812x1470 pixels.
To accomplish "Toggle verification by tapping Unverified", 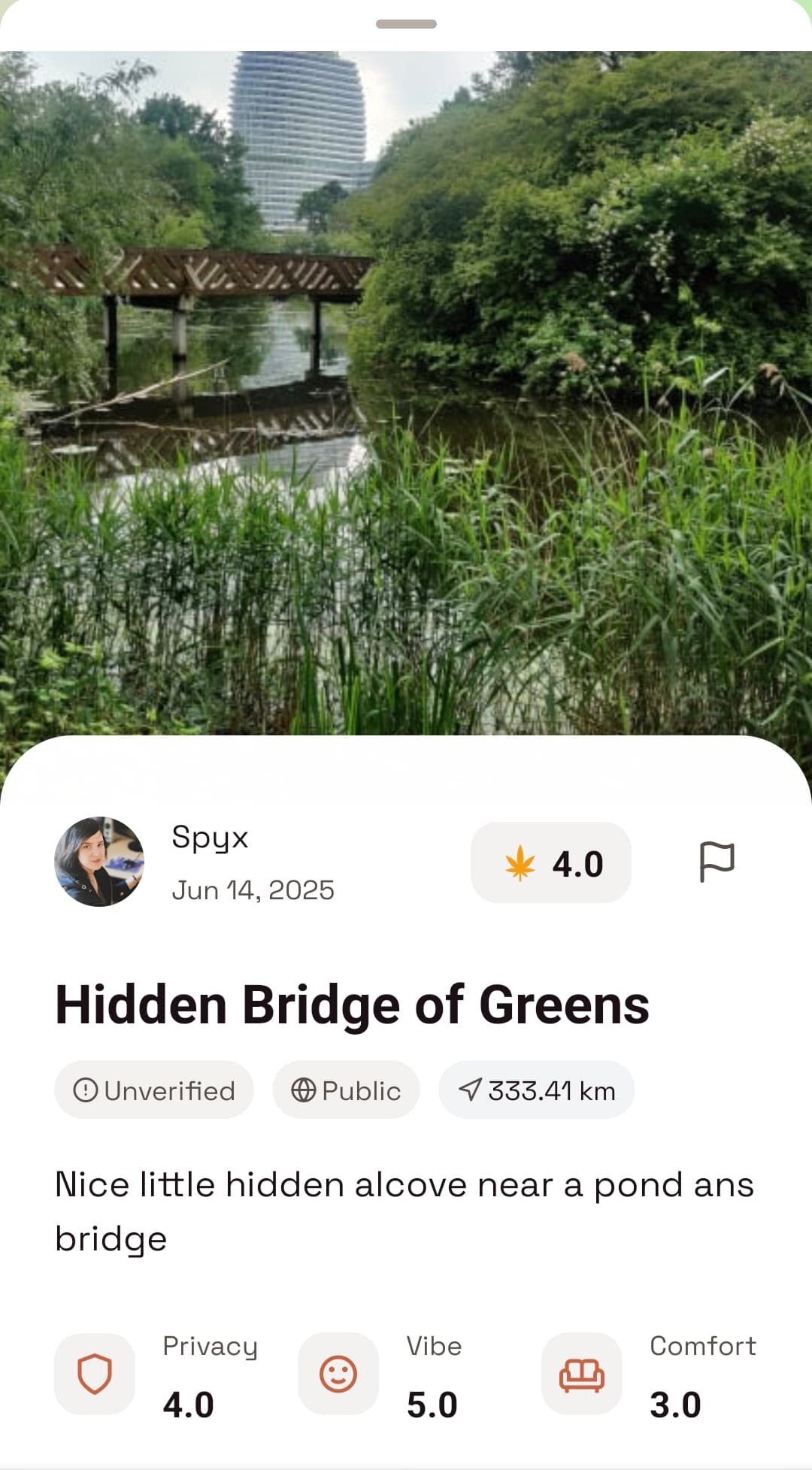I will (153, 1090).
